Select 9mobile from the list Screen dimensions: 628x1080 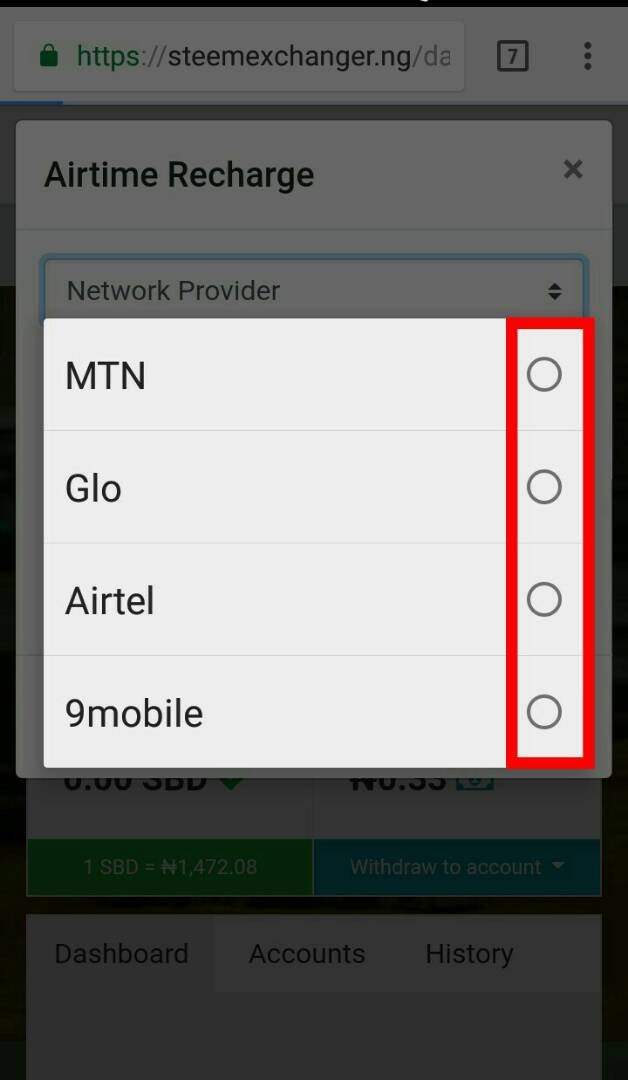point(543,712)
